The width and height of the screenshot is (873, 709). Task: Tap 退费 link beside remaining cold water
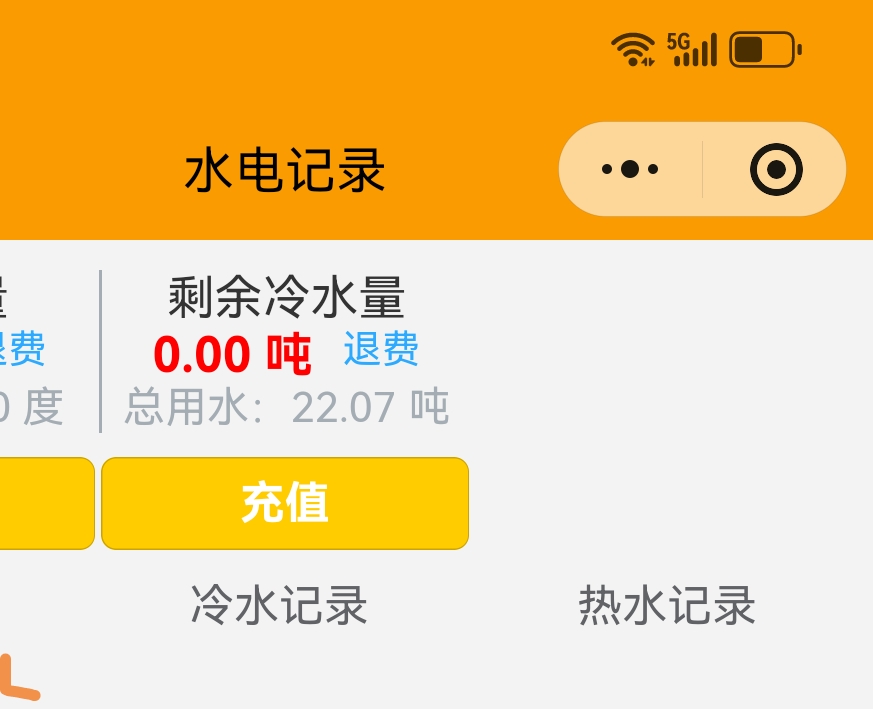[x=381, y=350]
